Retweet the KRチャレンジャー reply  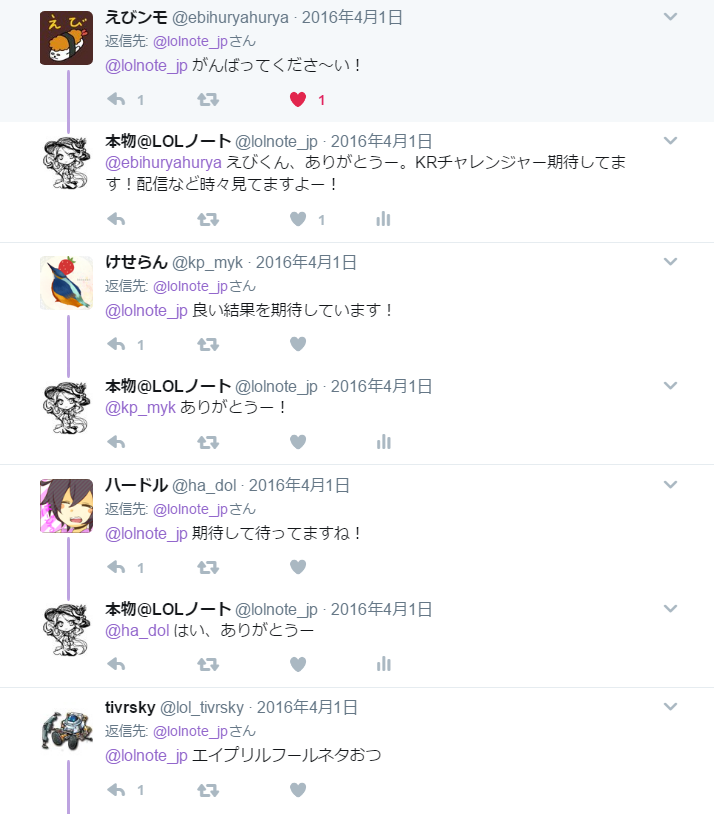[x=208, y=220]
